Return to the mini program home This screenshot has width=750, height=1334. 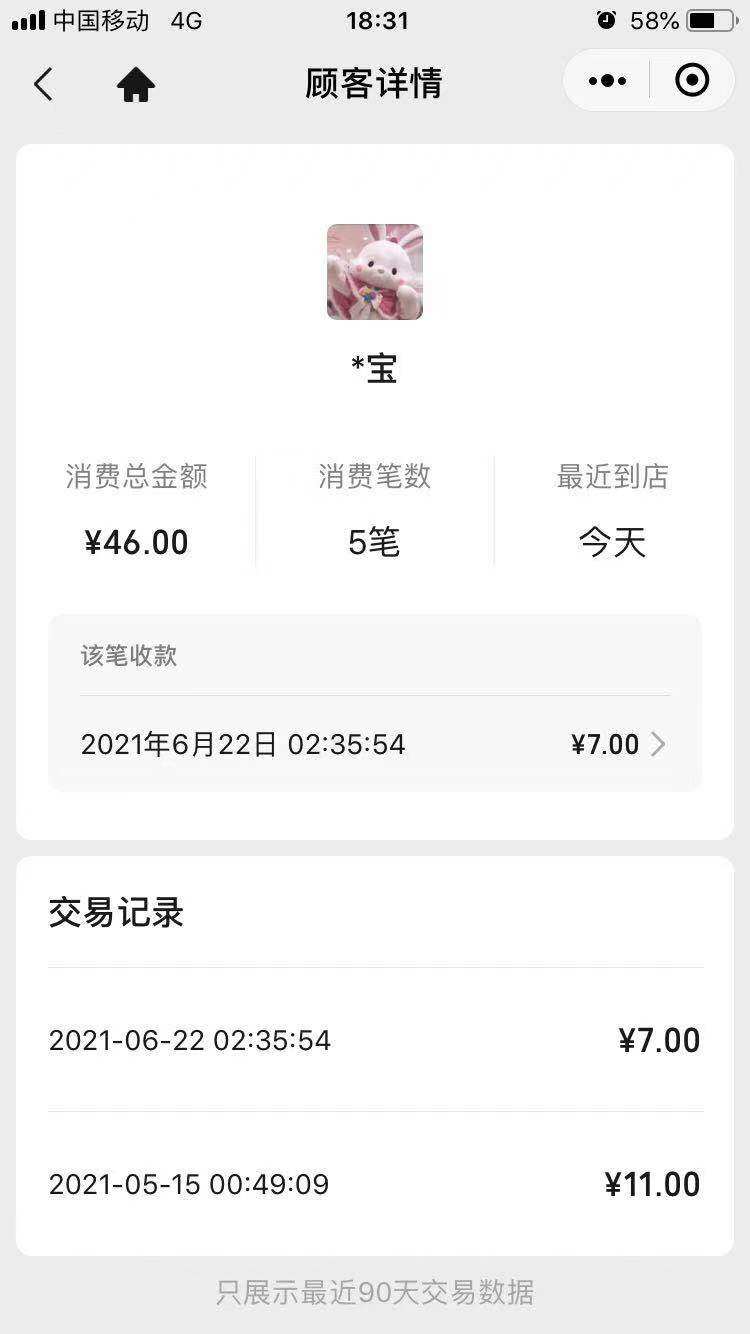[136, 84]
